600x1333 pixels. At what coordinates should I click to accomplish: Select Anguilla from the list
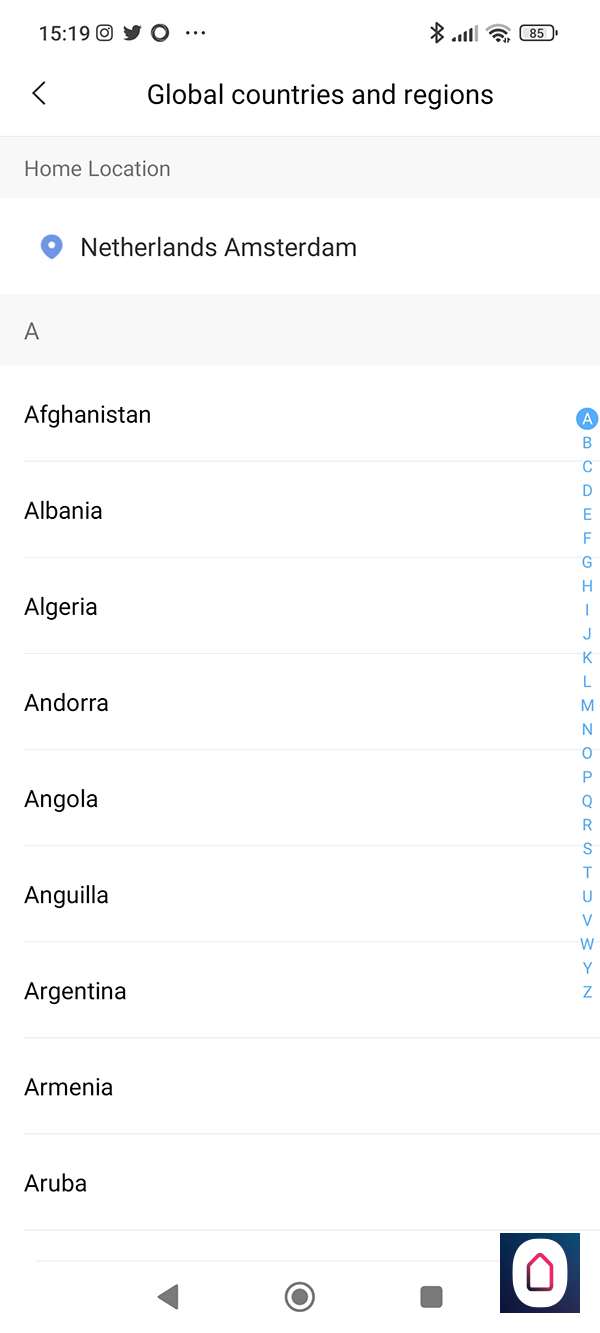point(66,894)
